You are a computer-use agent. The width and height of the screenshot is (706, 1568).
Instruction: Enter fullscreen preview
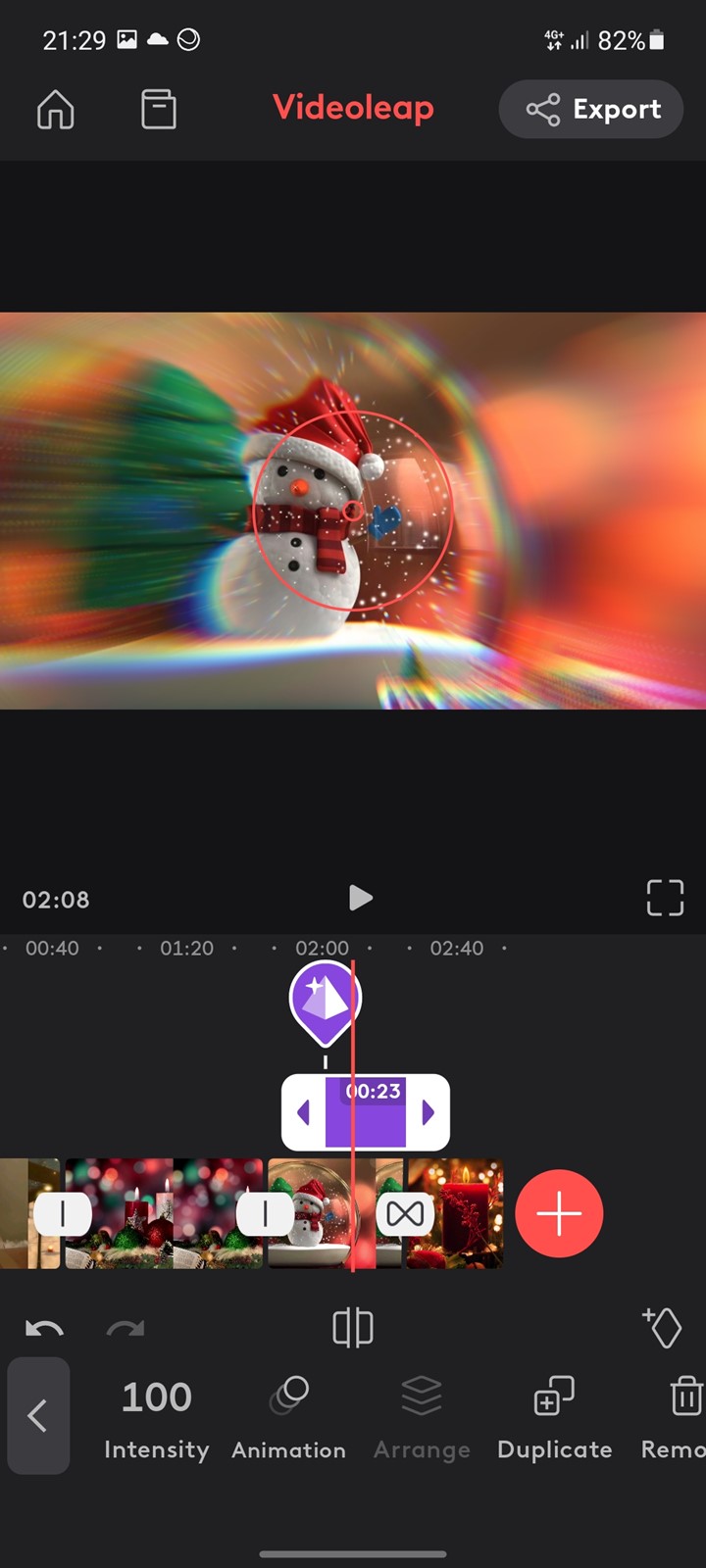coord(665,898)
